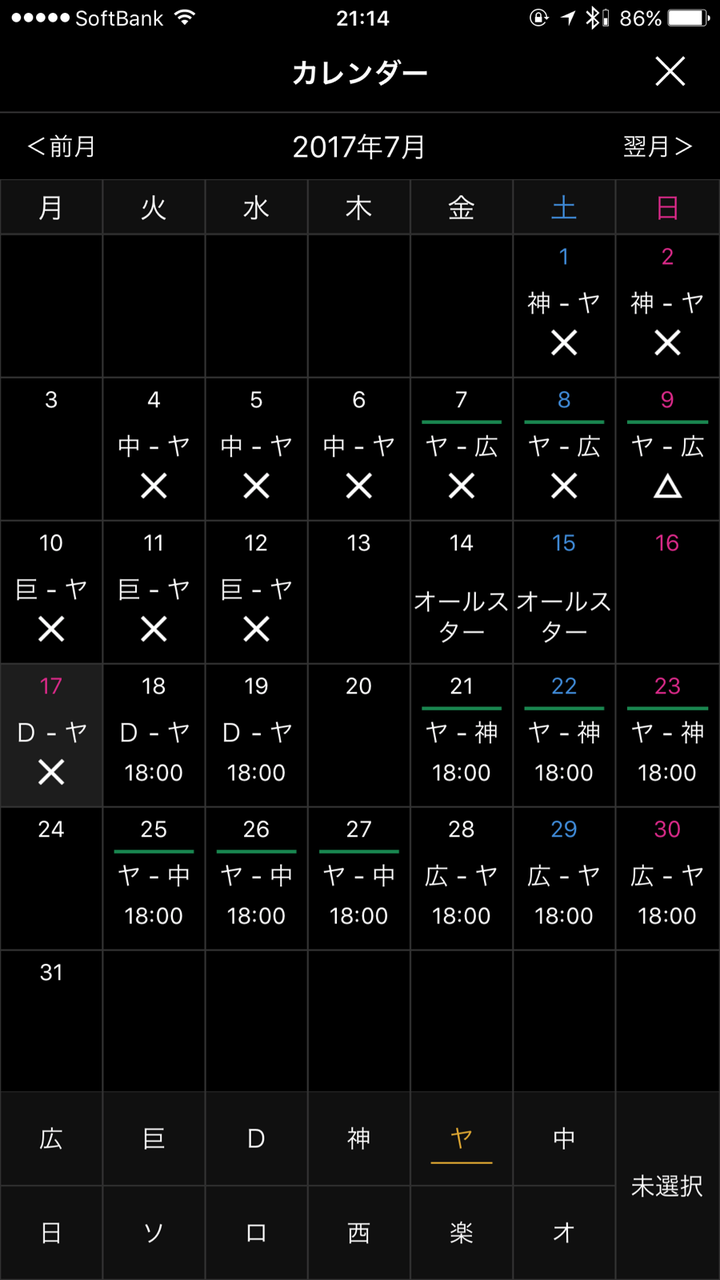This screenshot has height=1280, width=720.
Task: Choose 未選択 to clear team selection
Action: [667, 1186]
